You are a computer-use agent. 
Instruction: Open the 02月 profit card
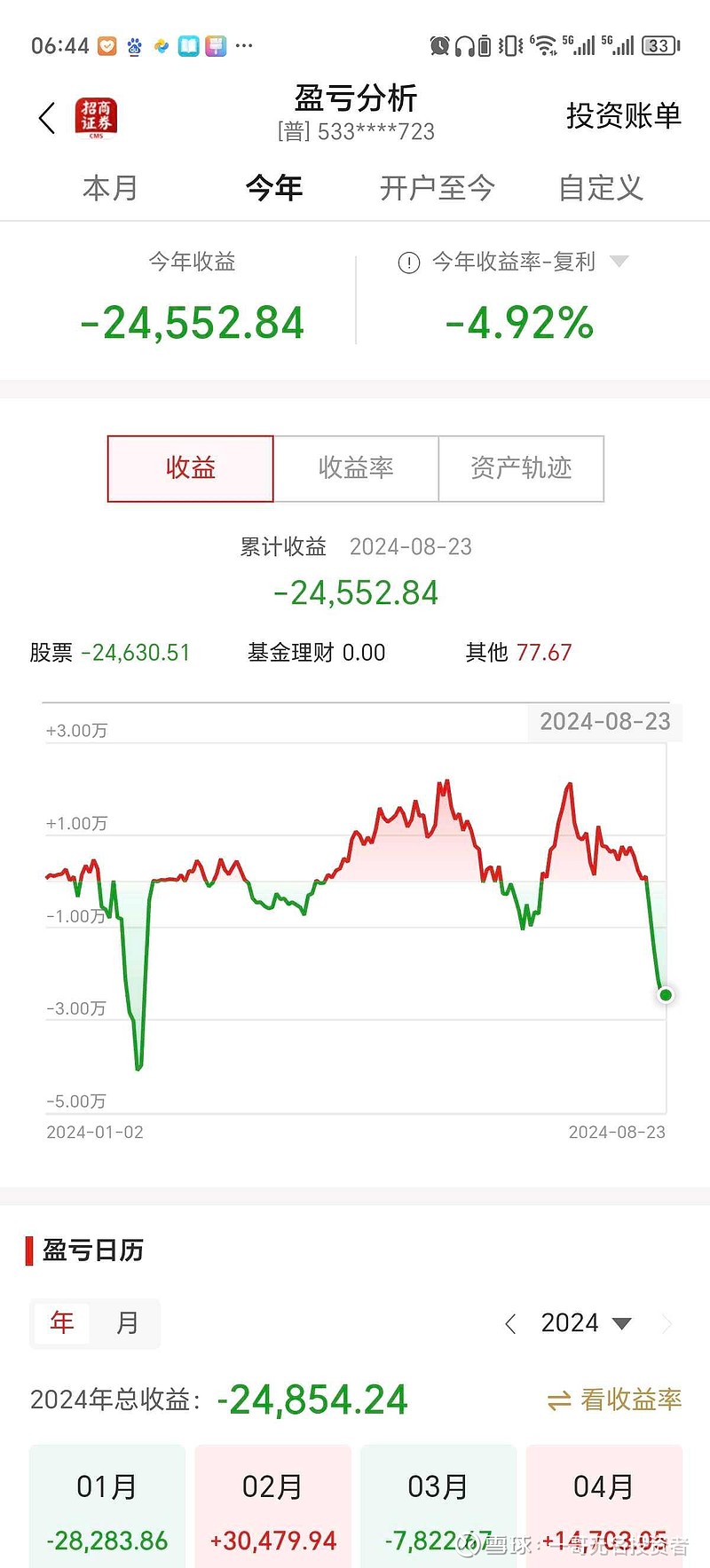click(x=273, y=1506)
